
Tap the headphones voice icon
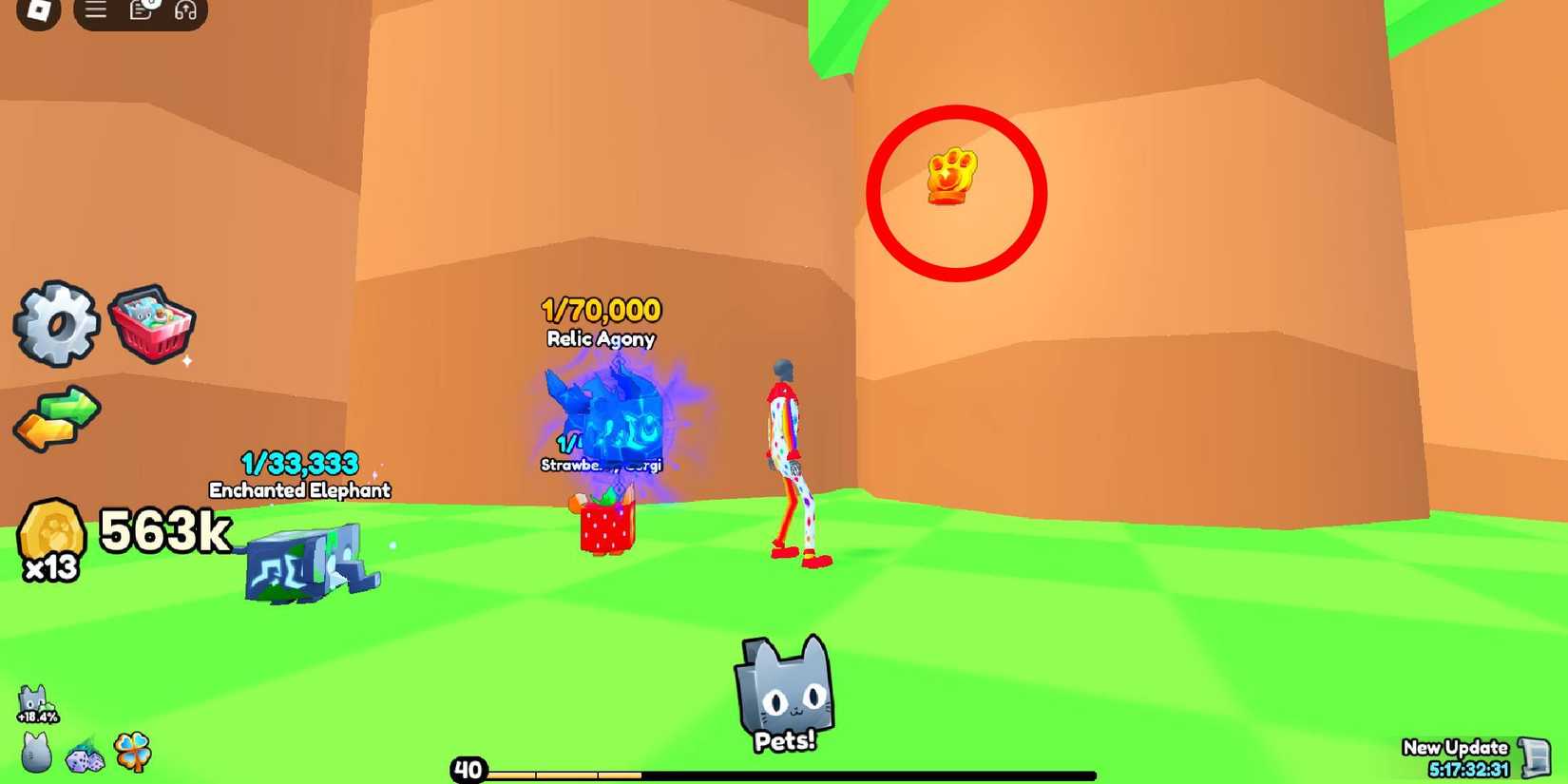click(x=185, y=10)
